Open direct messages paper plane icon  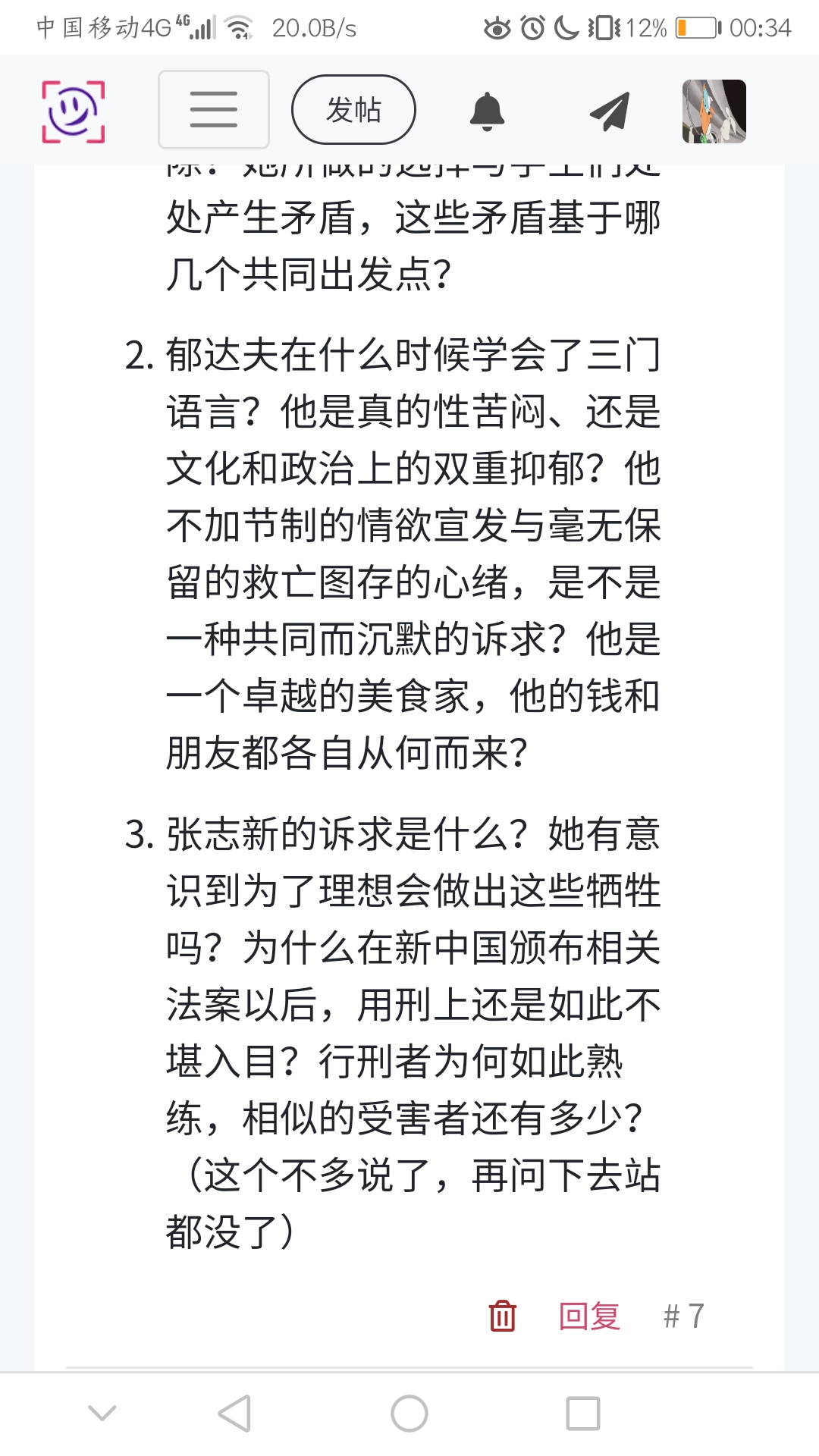click(x=610, y=111)
